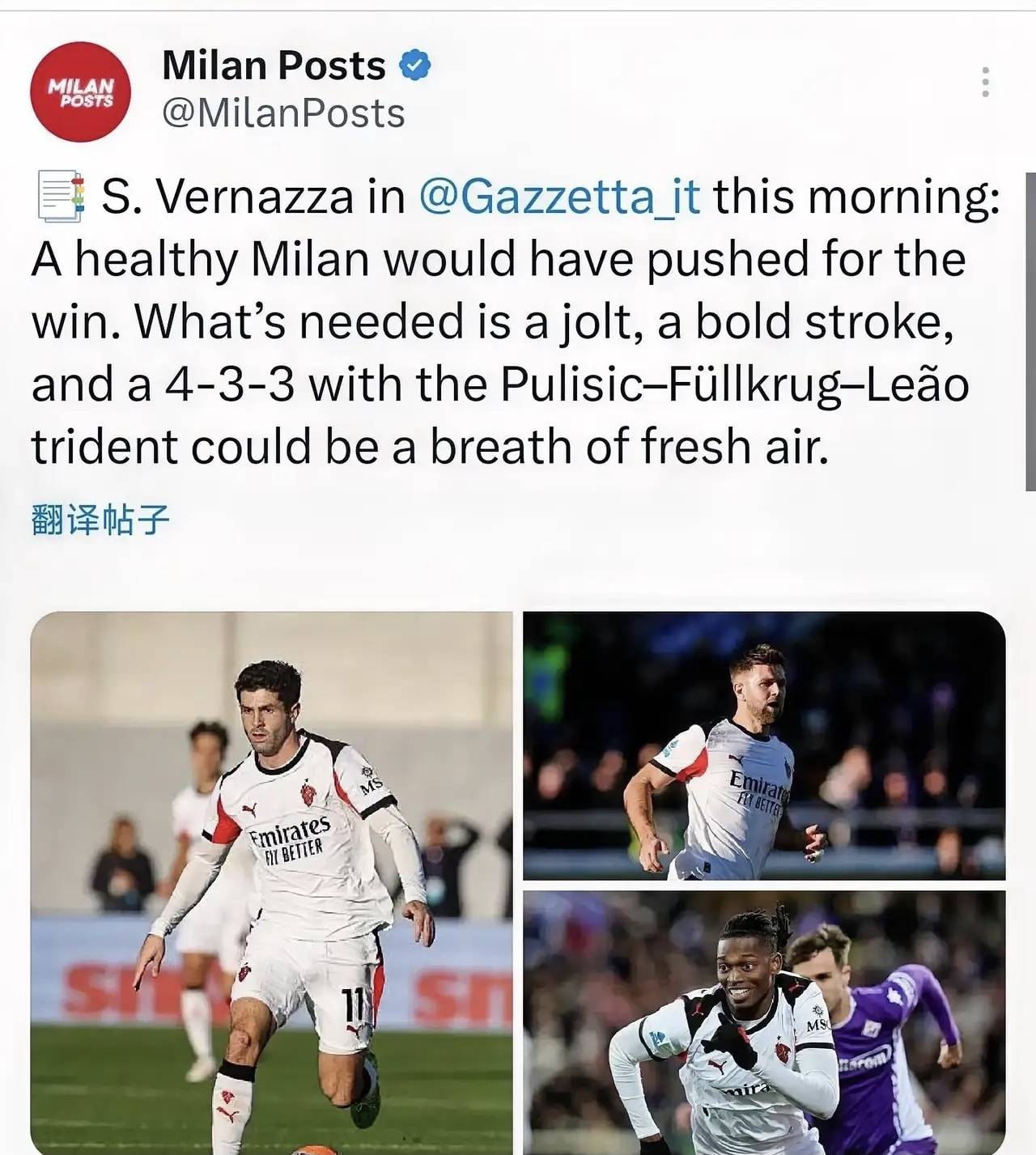Open the Milan Posts profile avatar

click(x=80, y=91)
